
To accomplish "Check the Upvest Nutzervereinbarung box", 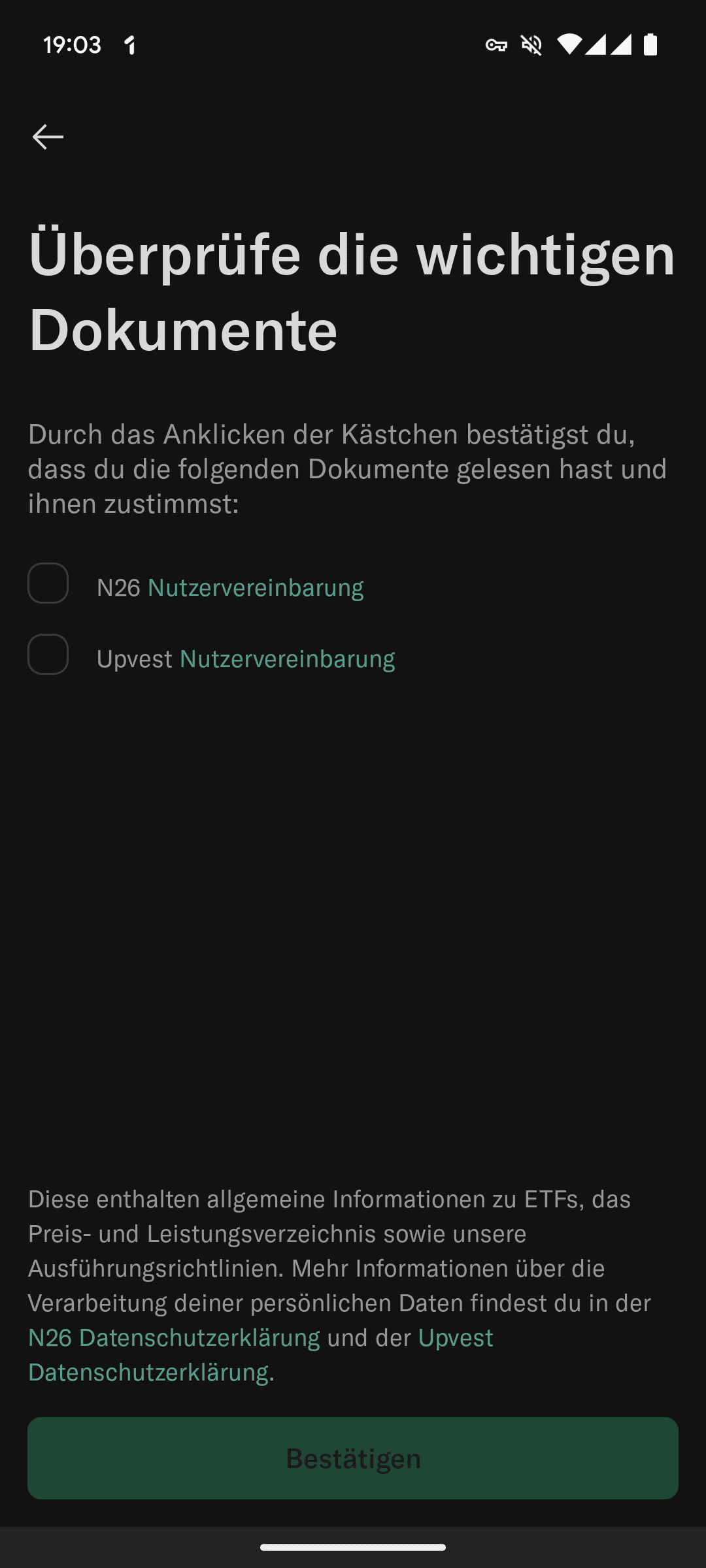I will click(x=48, y=654).
